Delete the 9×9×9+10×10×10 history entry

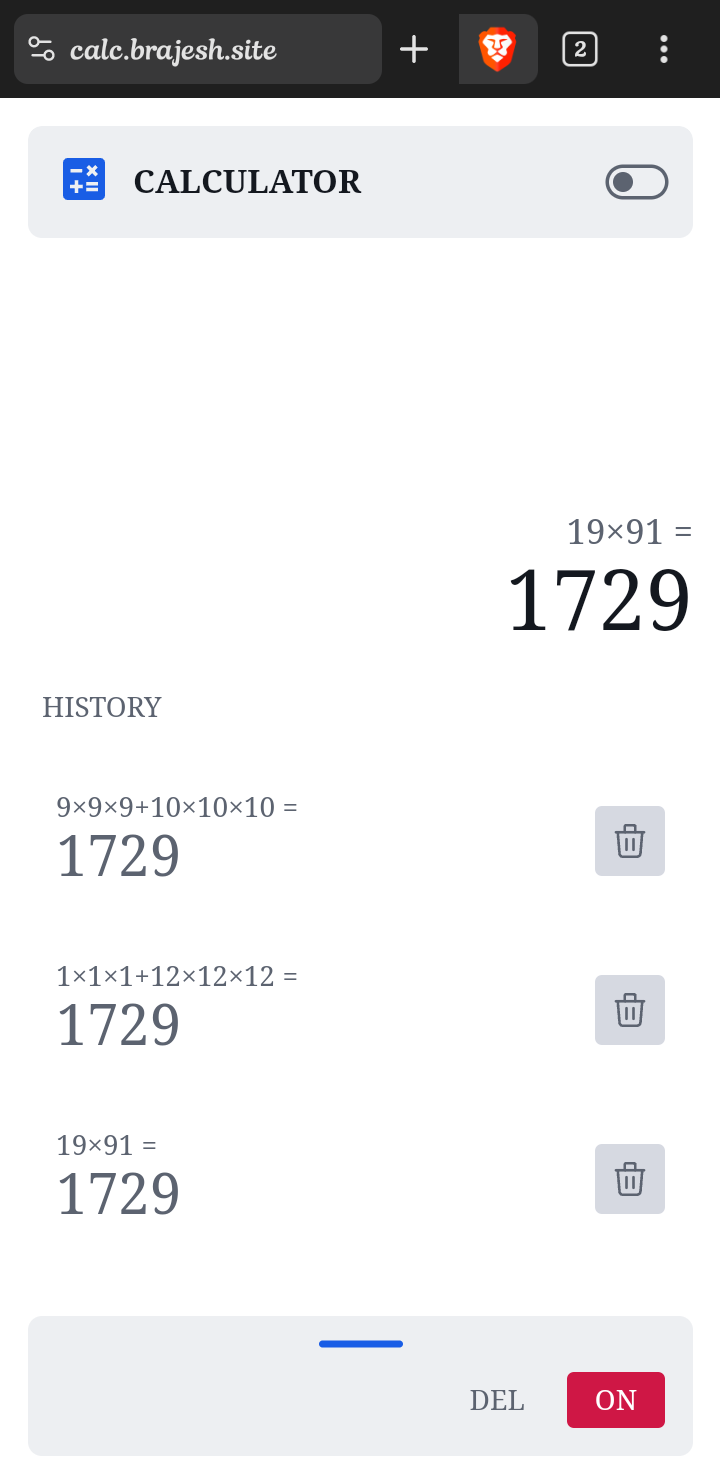click(629, 841)
